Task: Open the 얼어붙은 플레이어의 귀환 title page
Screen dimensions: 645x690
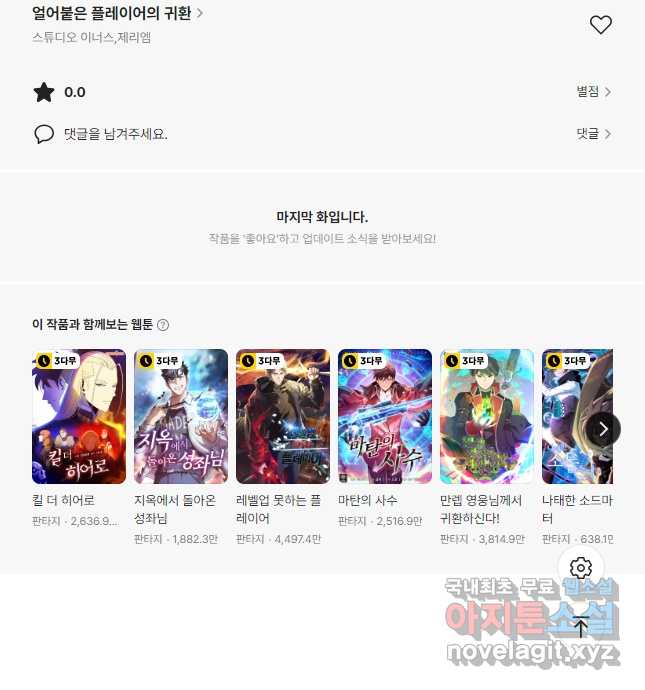Action: (118, 13)
